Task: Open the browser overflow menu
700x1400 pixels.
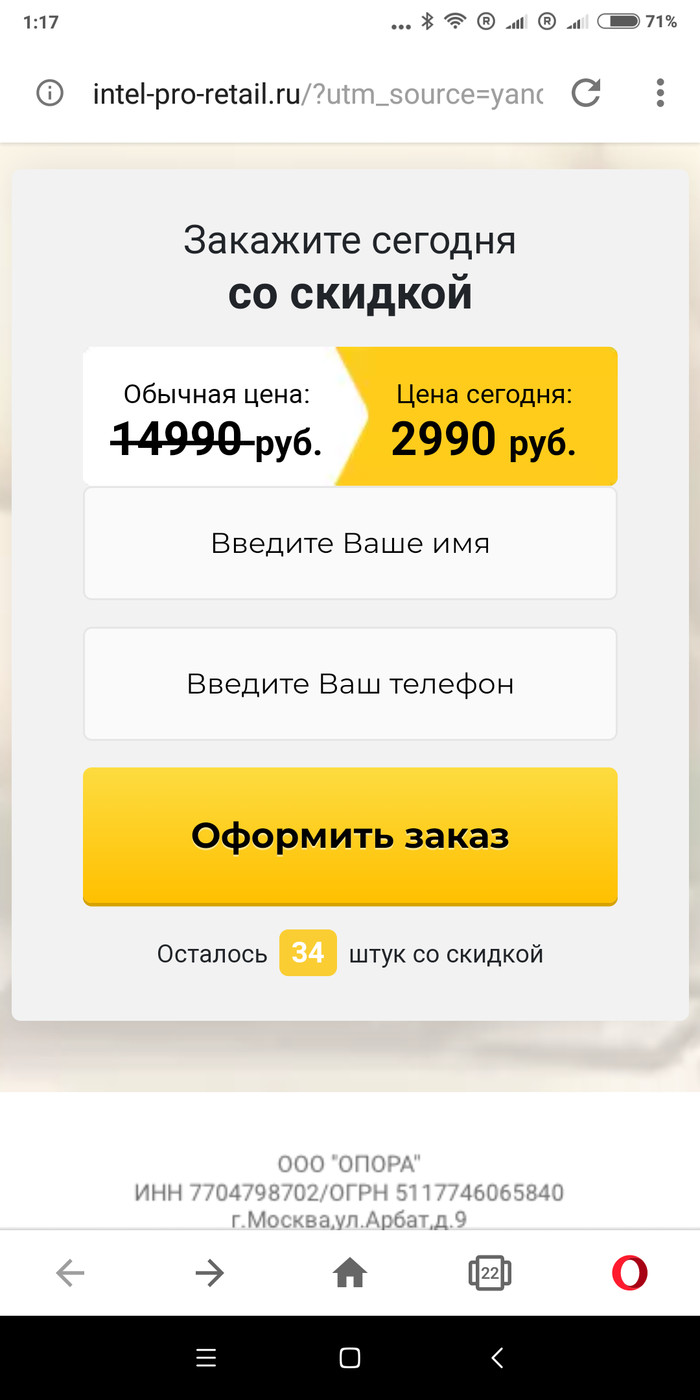Action: click(x=660, y=94)
